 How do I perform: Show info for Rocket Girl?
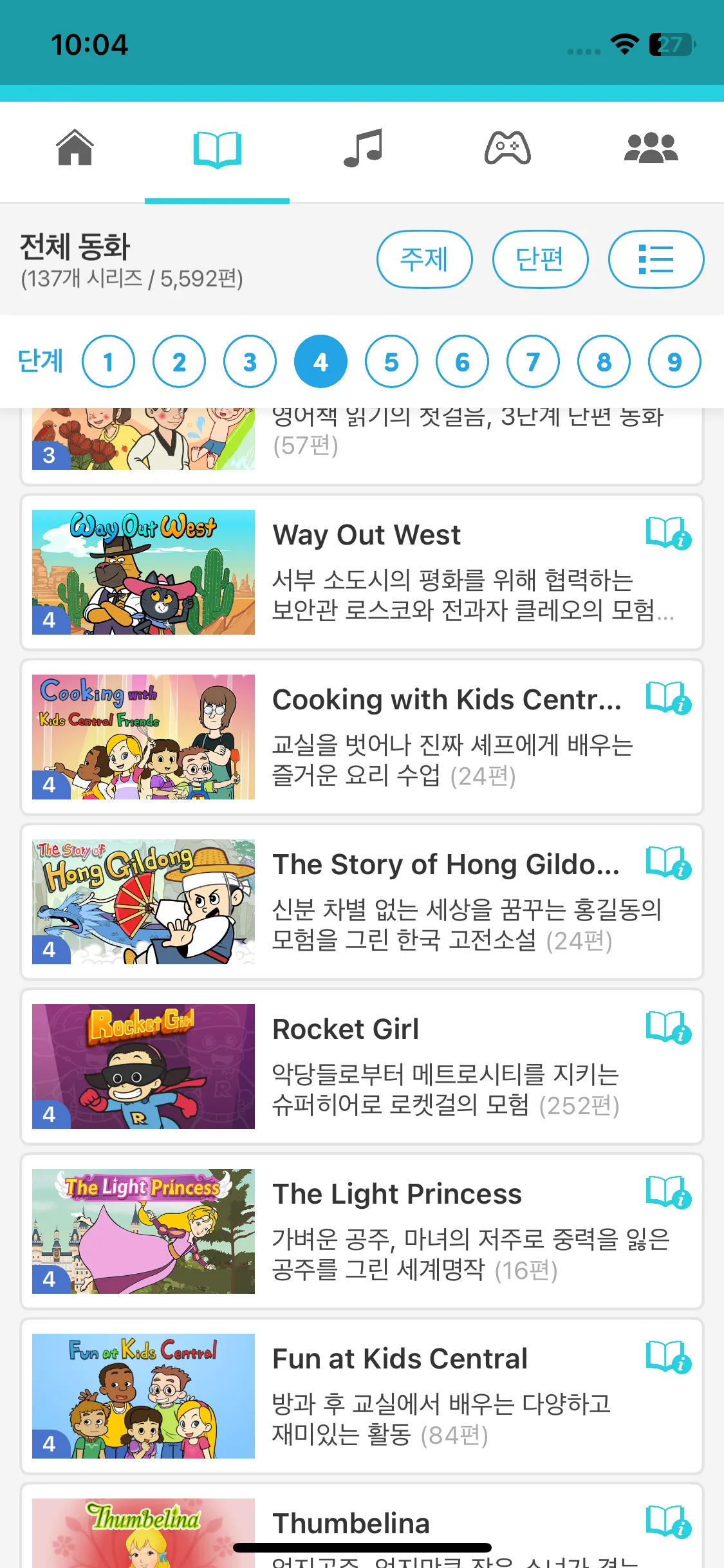(669, 1027)
